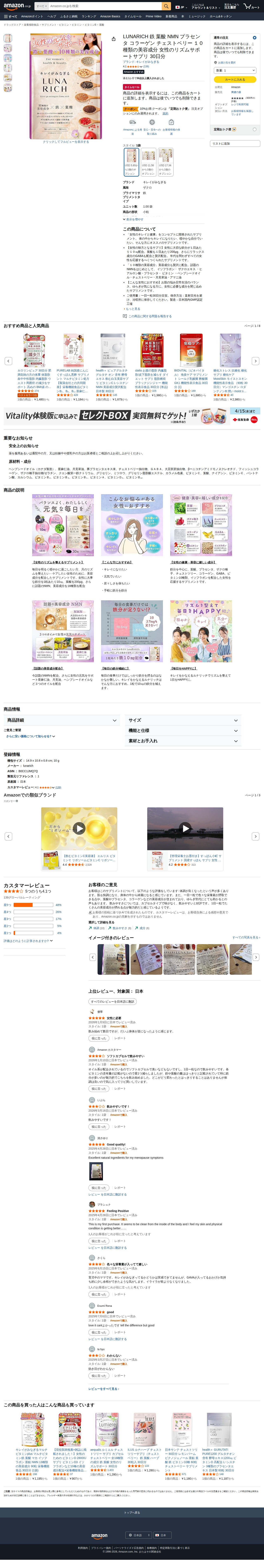264x1568 pixels.
Task: Open タイムセール in navigation bar
Action: point(133,17)
